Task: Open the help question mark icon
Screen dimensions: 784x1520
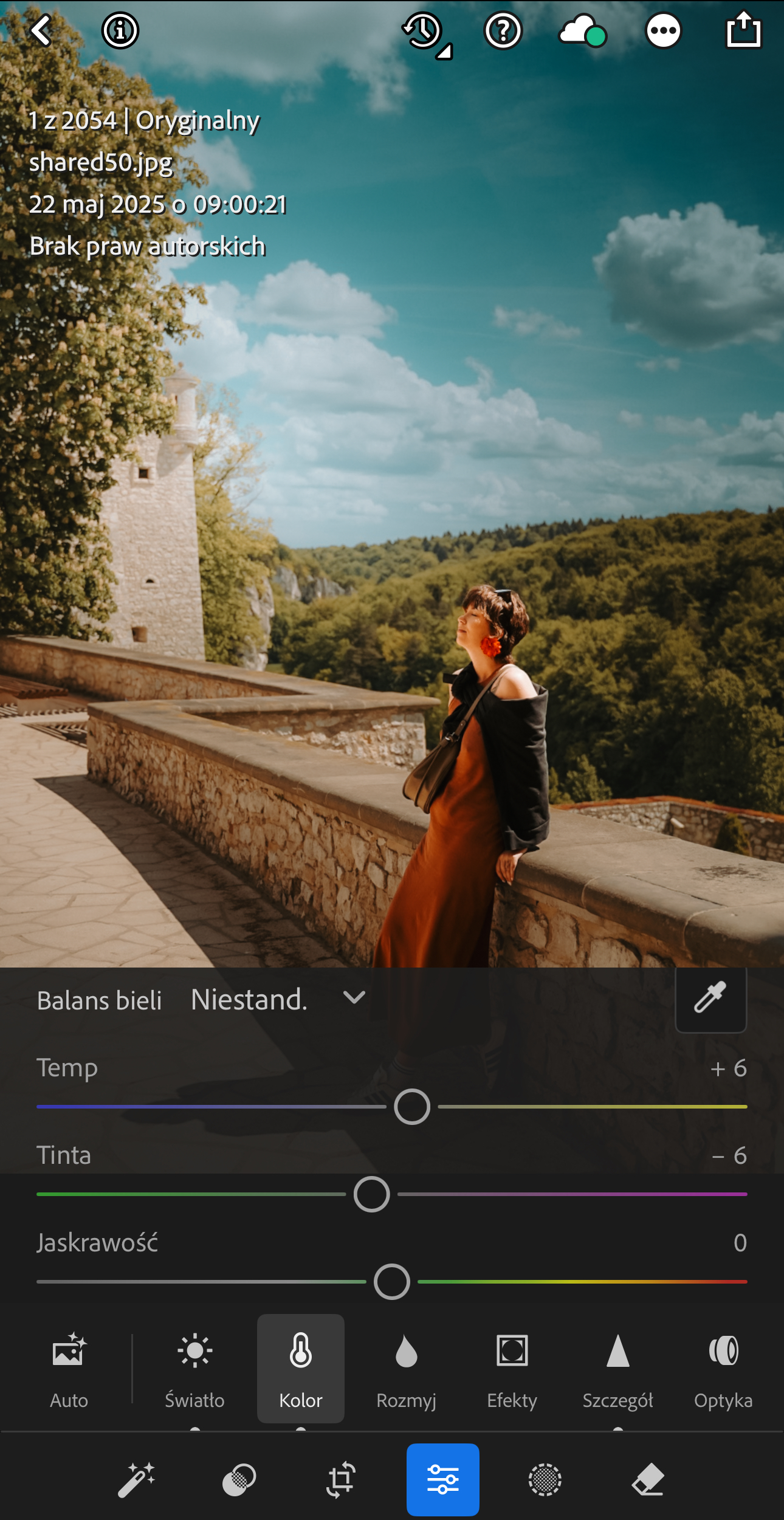Action: point(503,30)
